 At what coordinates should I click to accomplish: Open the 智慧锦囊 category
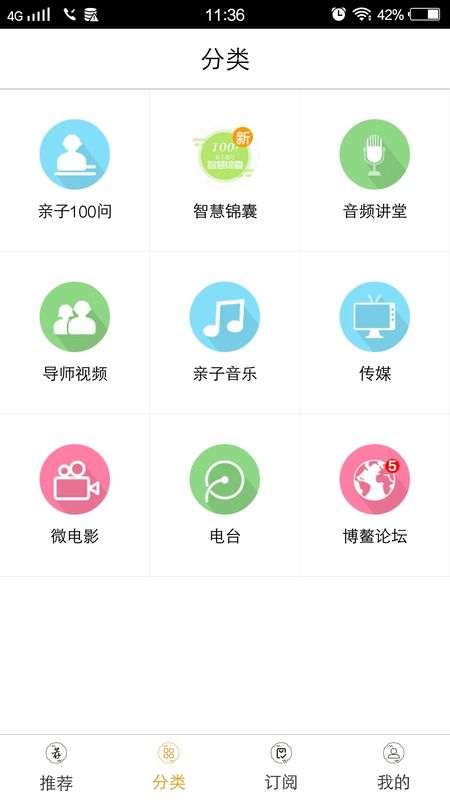225,170
